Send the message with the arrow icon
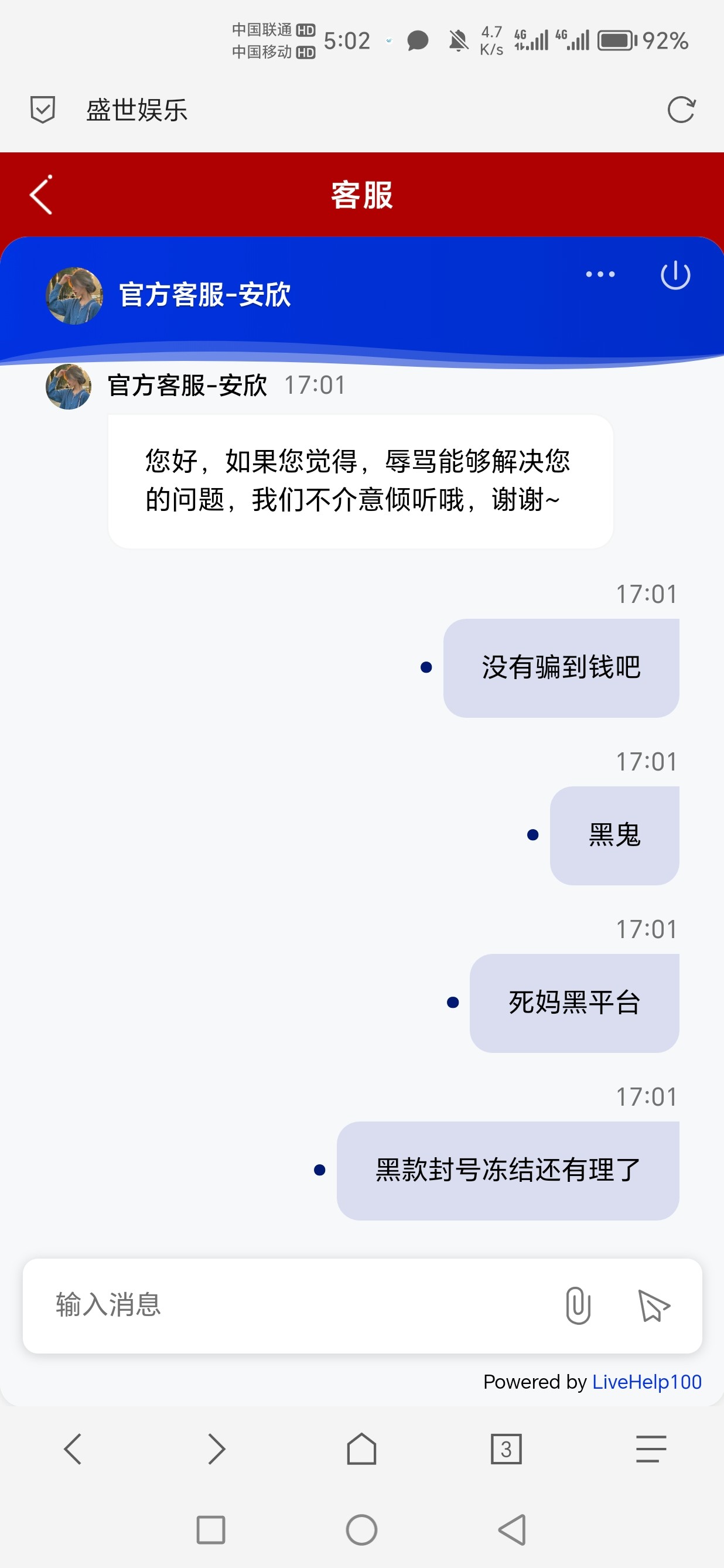This screenshot has width=724, height=1568. pyautogui.click(x=654, y=1305)
